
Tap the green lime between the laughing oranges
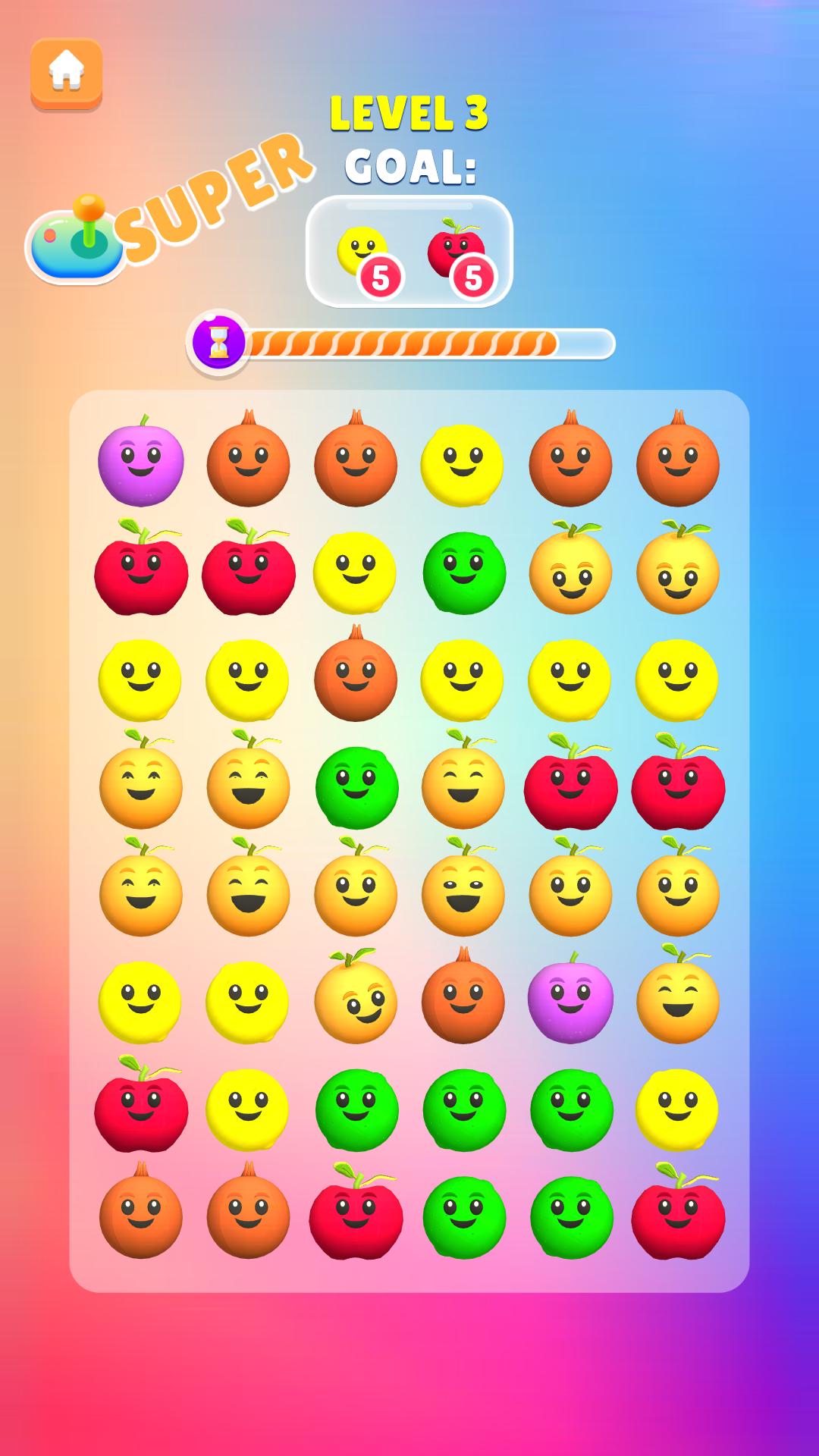[x=356, y=787]
